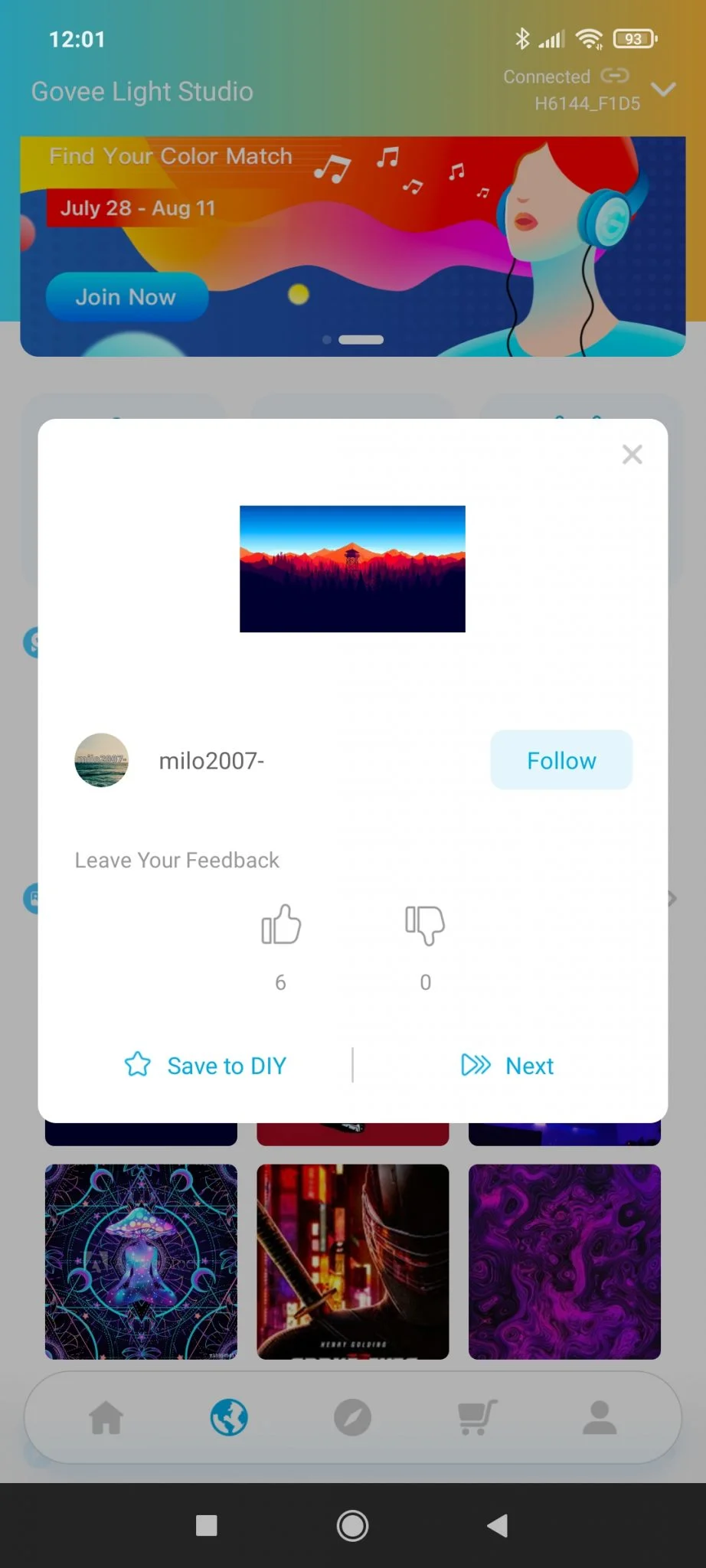Give this design a thumbs up
The height and width of the screenshot is (1568, 706).
[281, 925]
